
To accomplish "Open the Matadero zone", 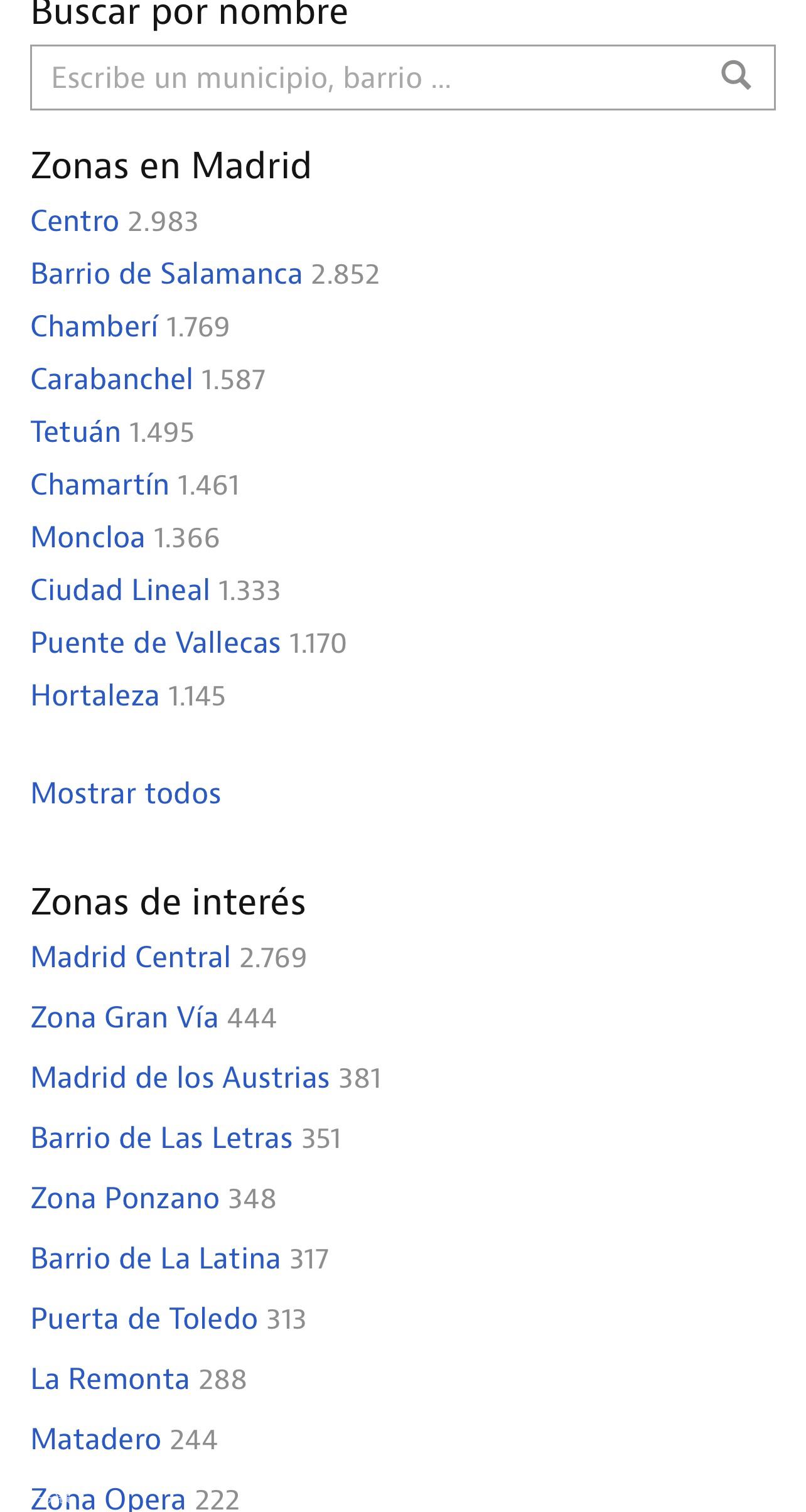I will [95, 1440].
